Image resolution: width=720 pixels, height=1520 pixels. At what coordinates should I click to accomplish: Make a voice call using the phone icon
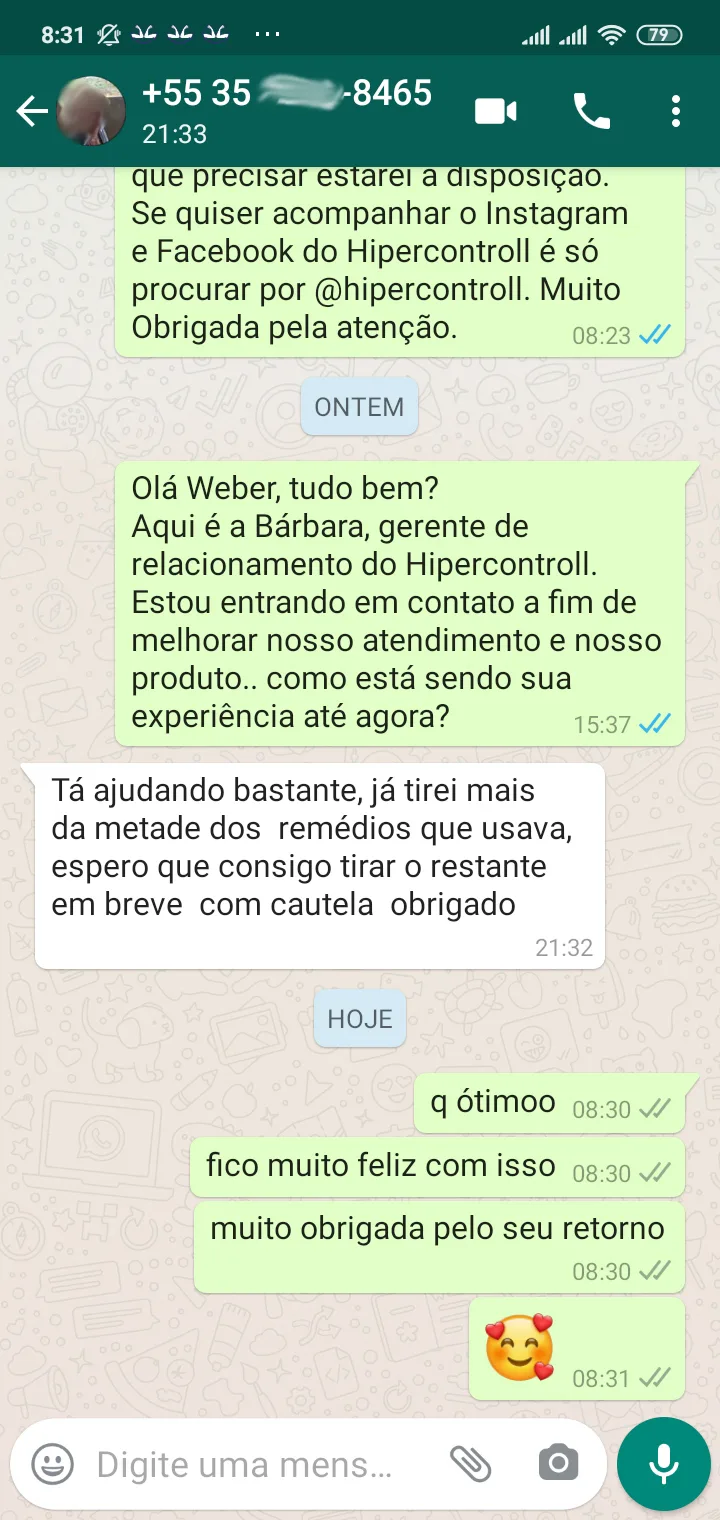pyautogui.click(x=592, y=111)
